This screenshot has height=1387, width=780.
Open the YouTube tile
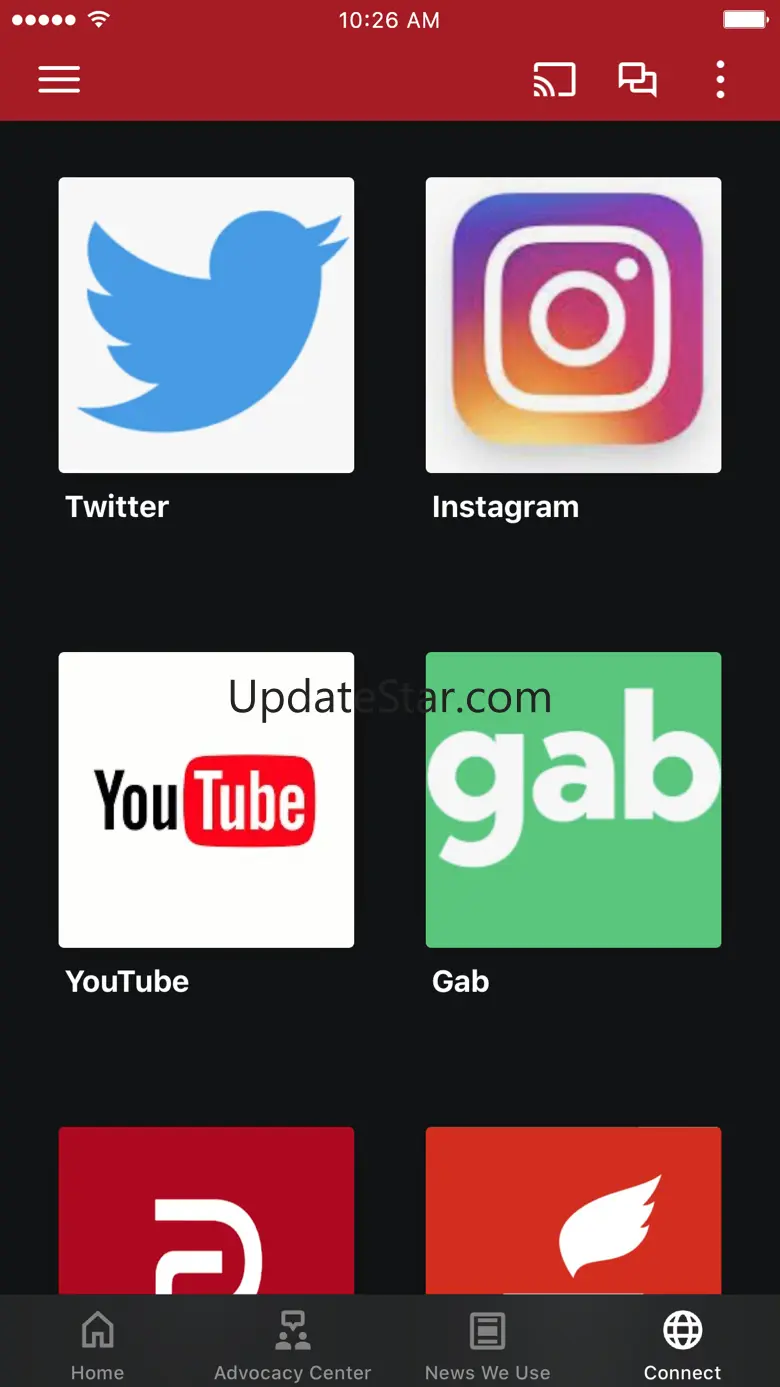(206, 800)
